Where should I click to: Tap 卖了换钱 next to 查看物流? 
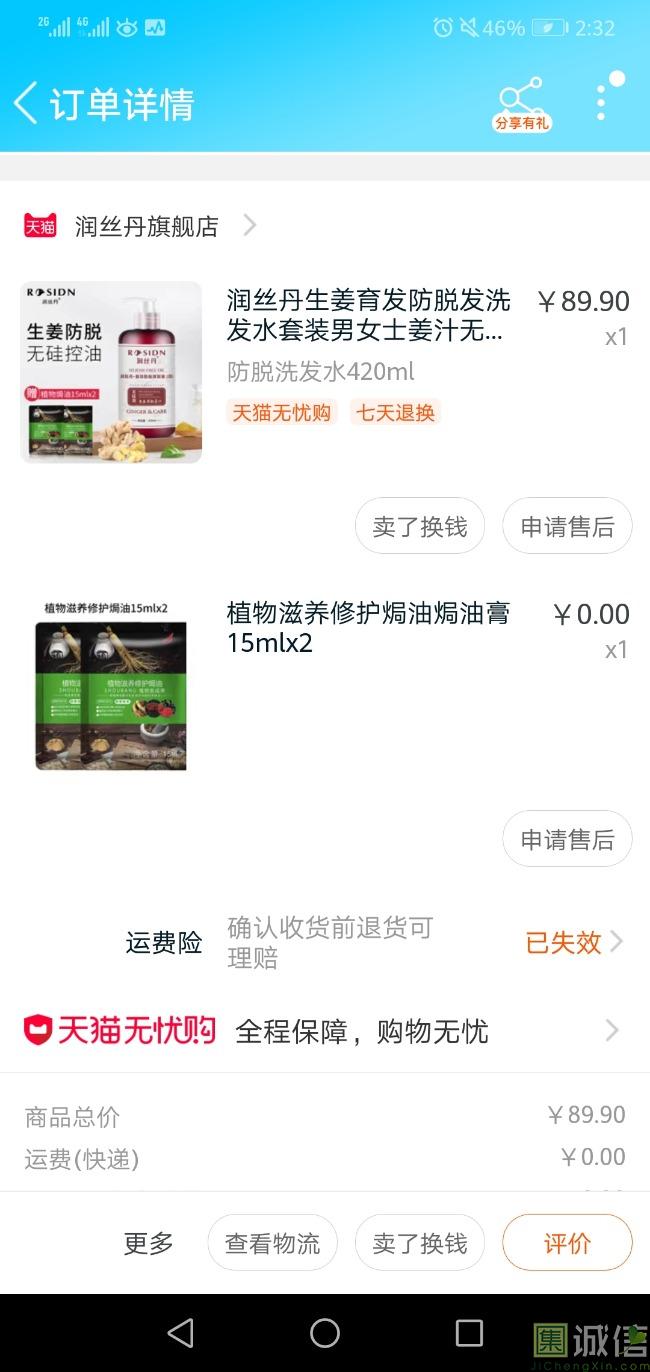(x=420, y=1243)
